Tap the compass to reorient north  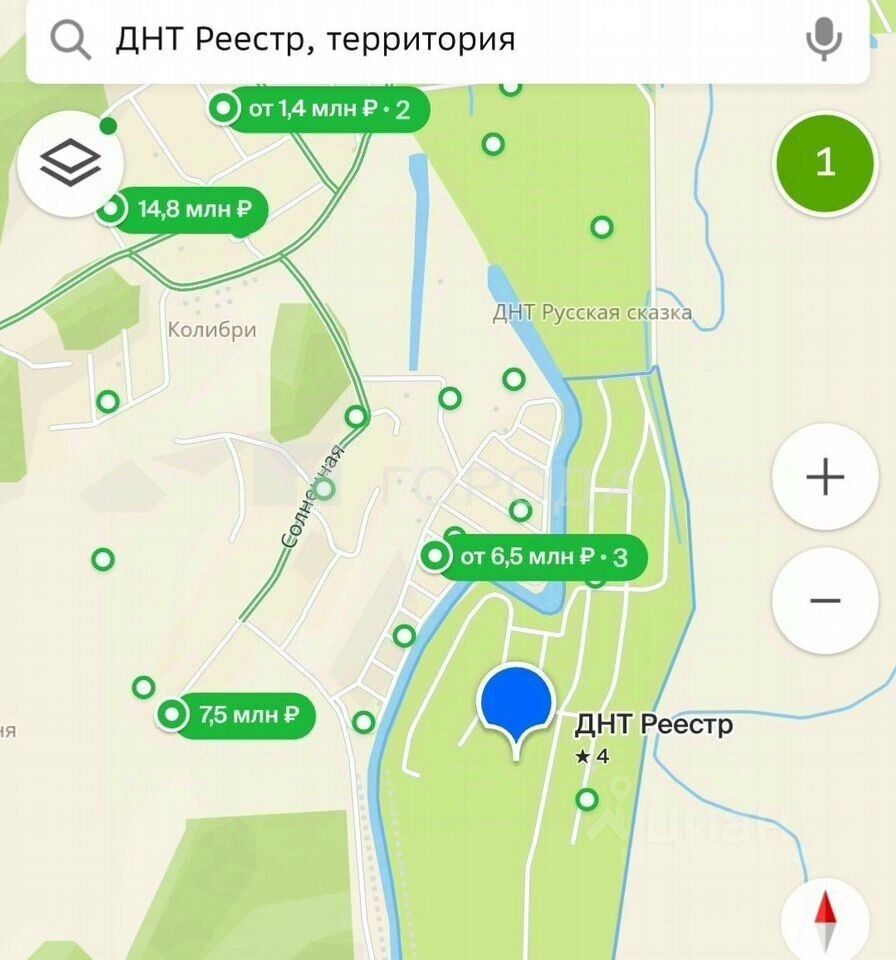tap(826, 918)
